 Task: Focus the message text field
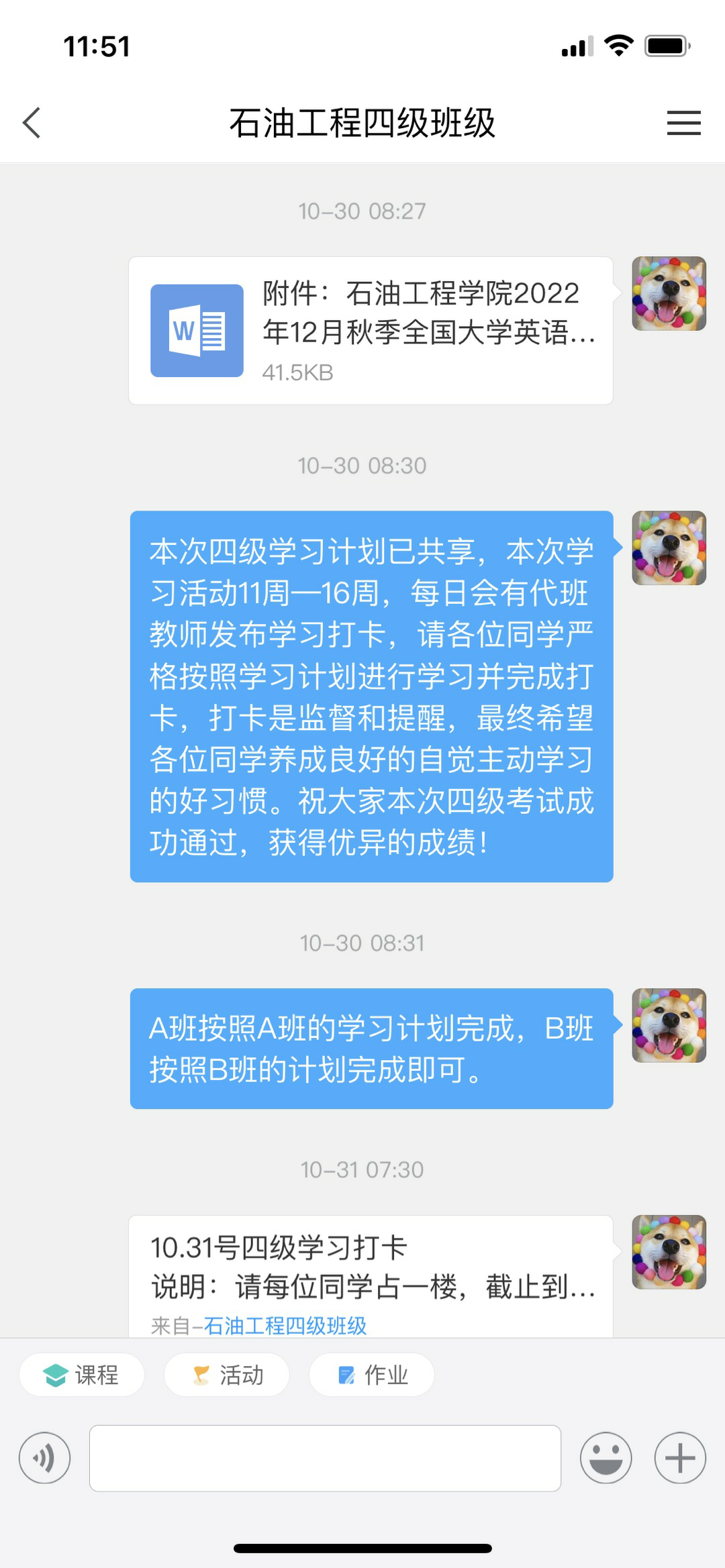click(x=325, y=1458)
